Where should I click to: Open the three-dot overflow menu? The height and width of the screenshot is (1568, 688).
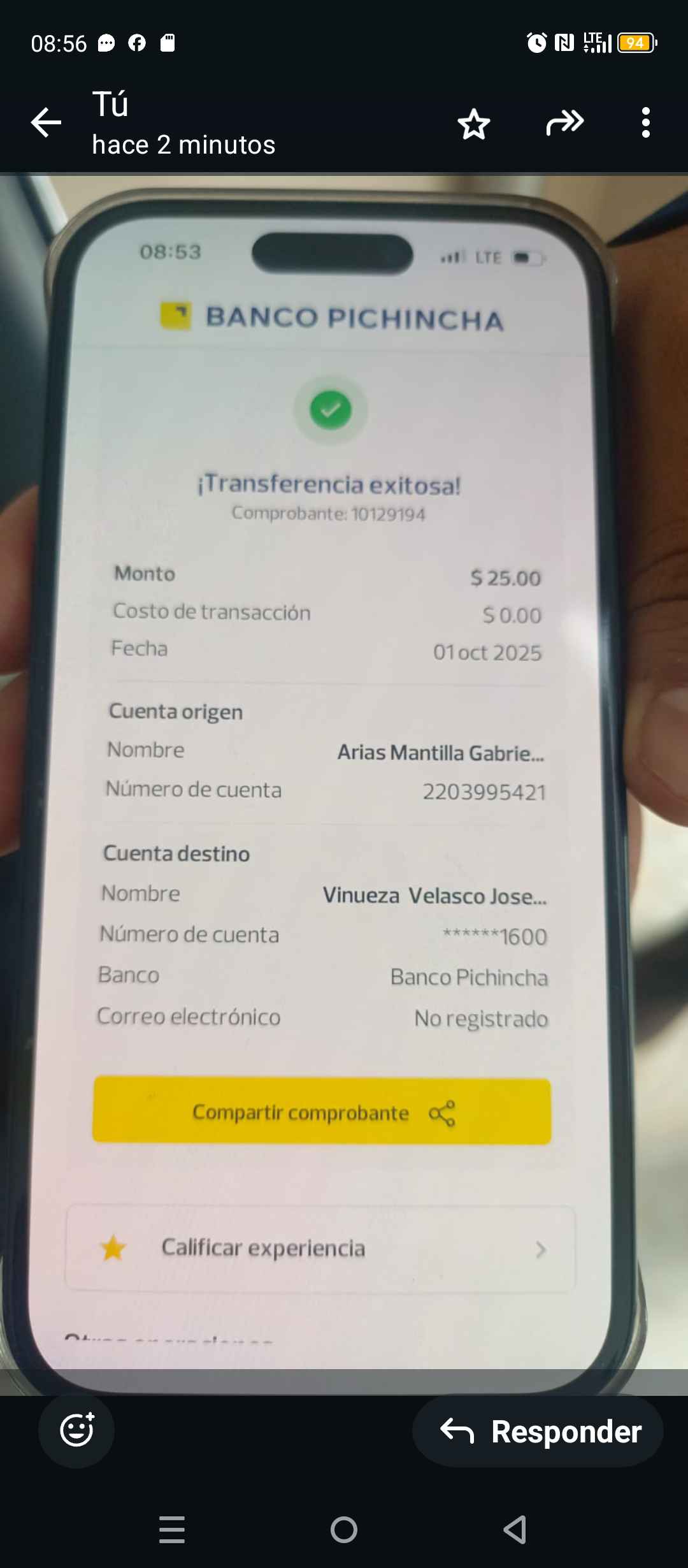(x=646, y=122)
